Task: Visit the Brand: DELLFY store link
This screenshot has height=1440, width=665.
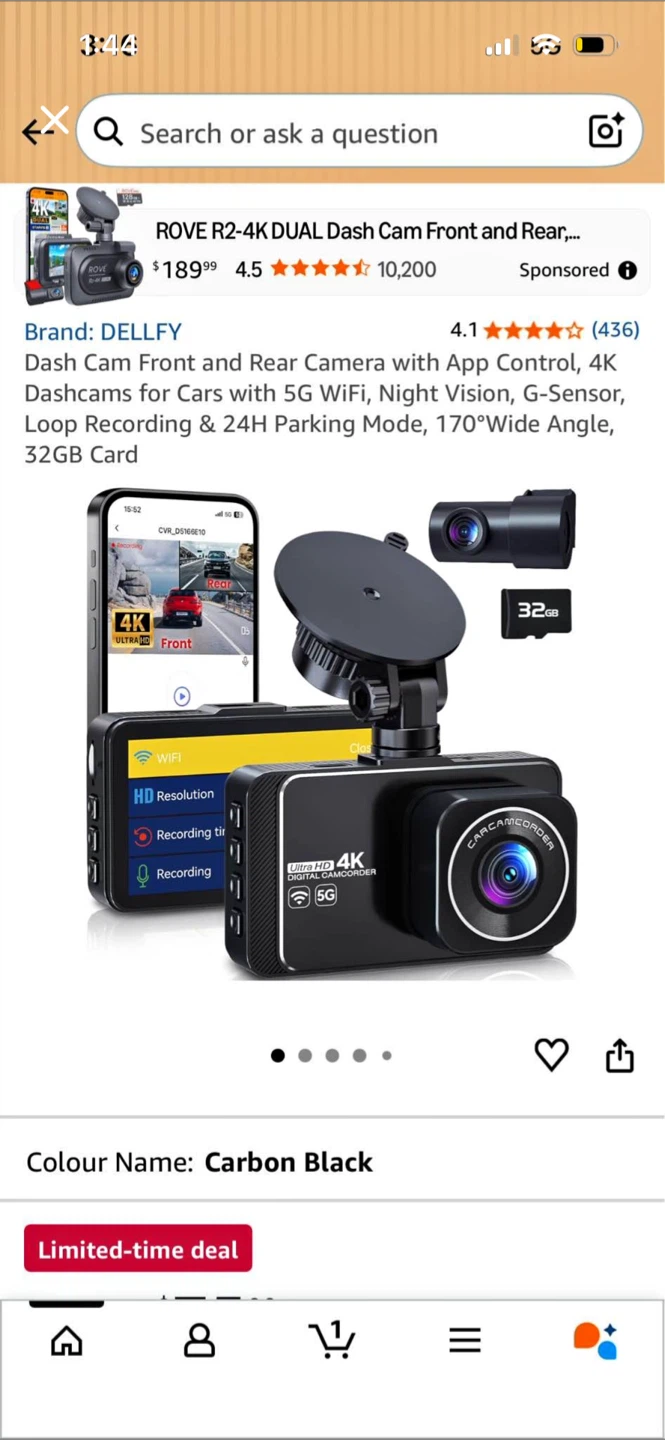Action: click(103, 331)
